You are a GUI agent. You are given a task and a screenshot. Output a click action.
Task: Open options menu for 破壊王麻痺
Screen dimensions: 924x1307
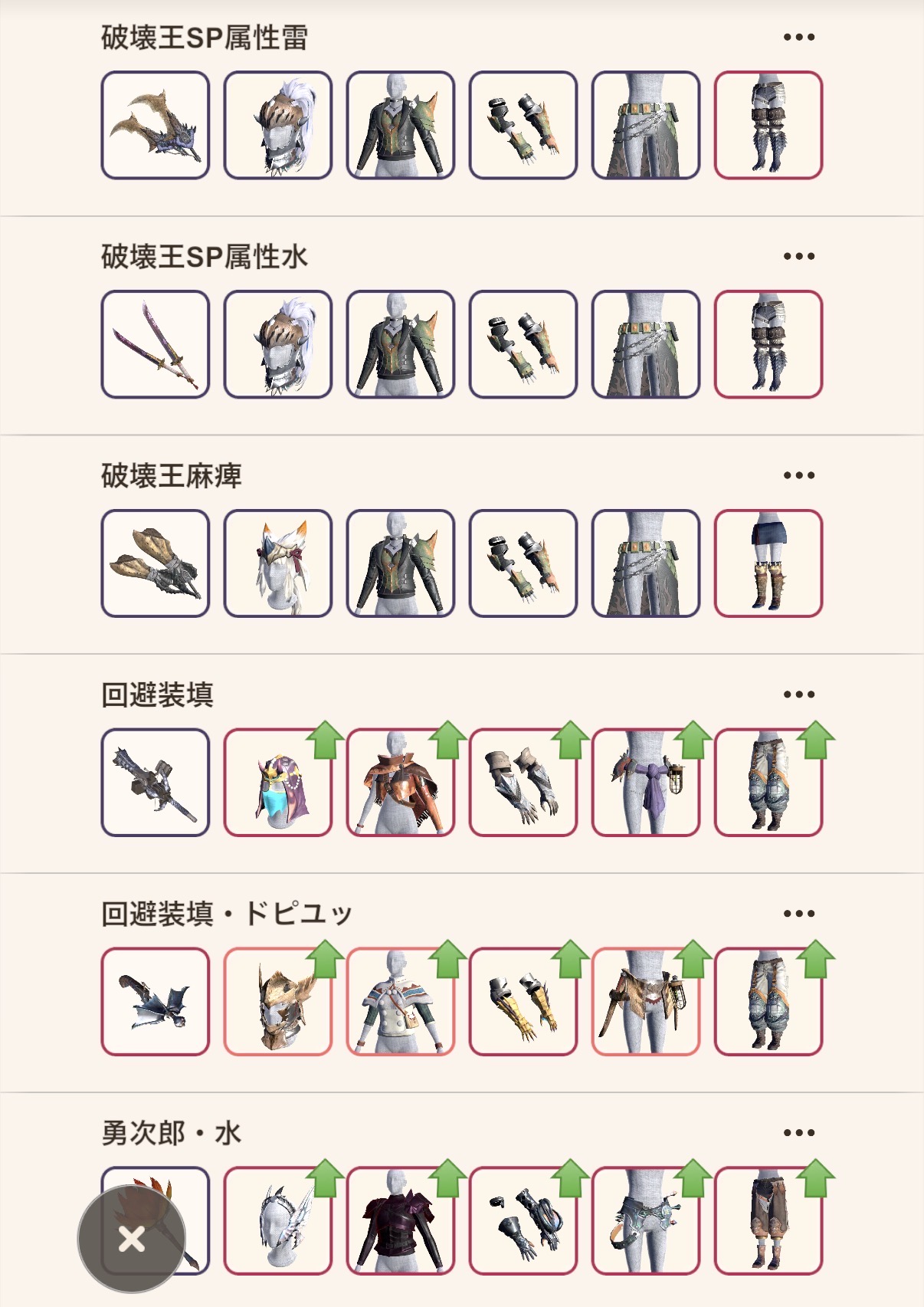point(798,475)
